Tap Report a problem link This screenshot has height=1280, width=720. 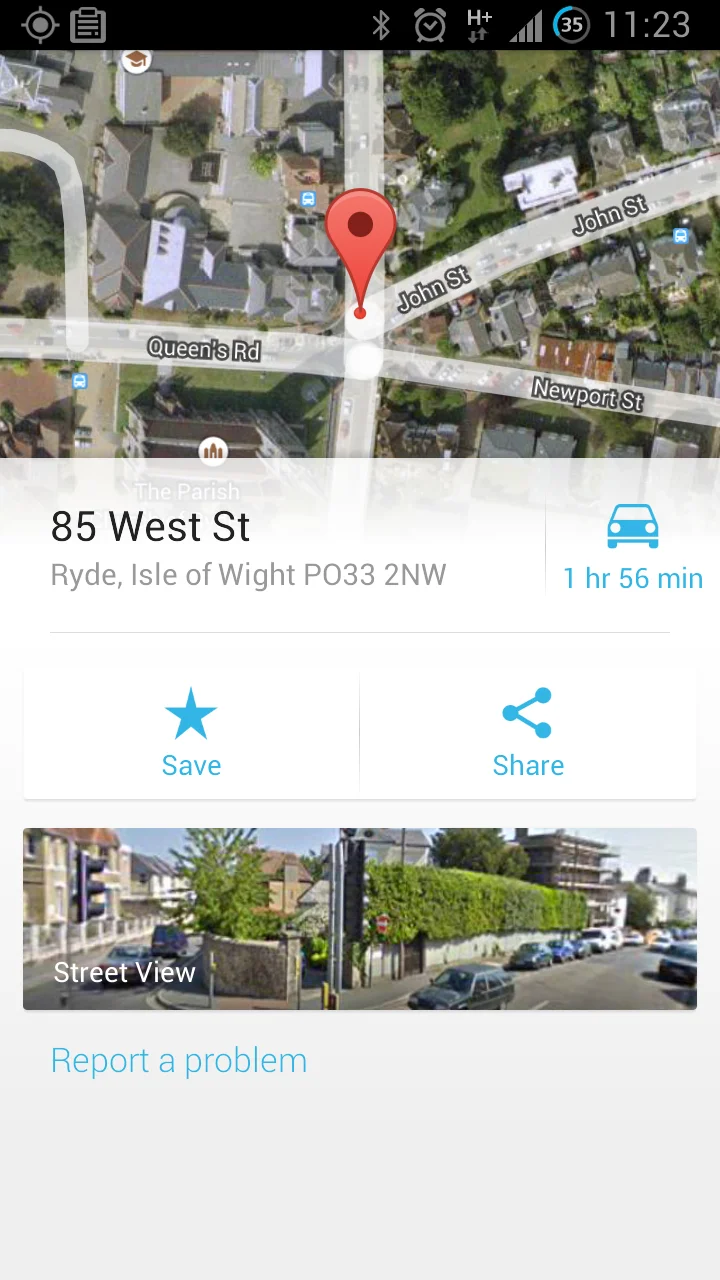point(179,1061)
